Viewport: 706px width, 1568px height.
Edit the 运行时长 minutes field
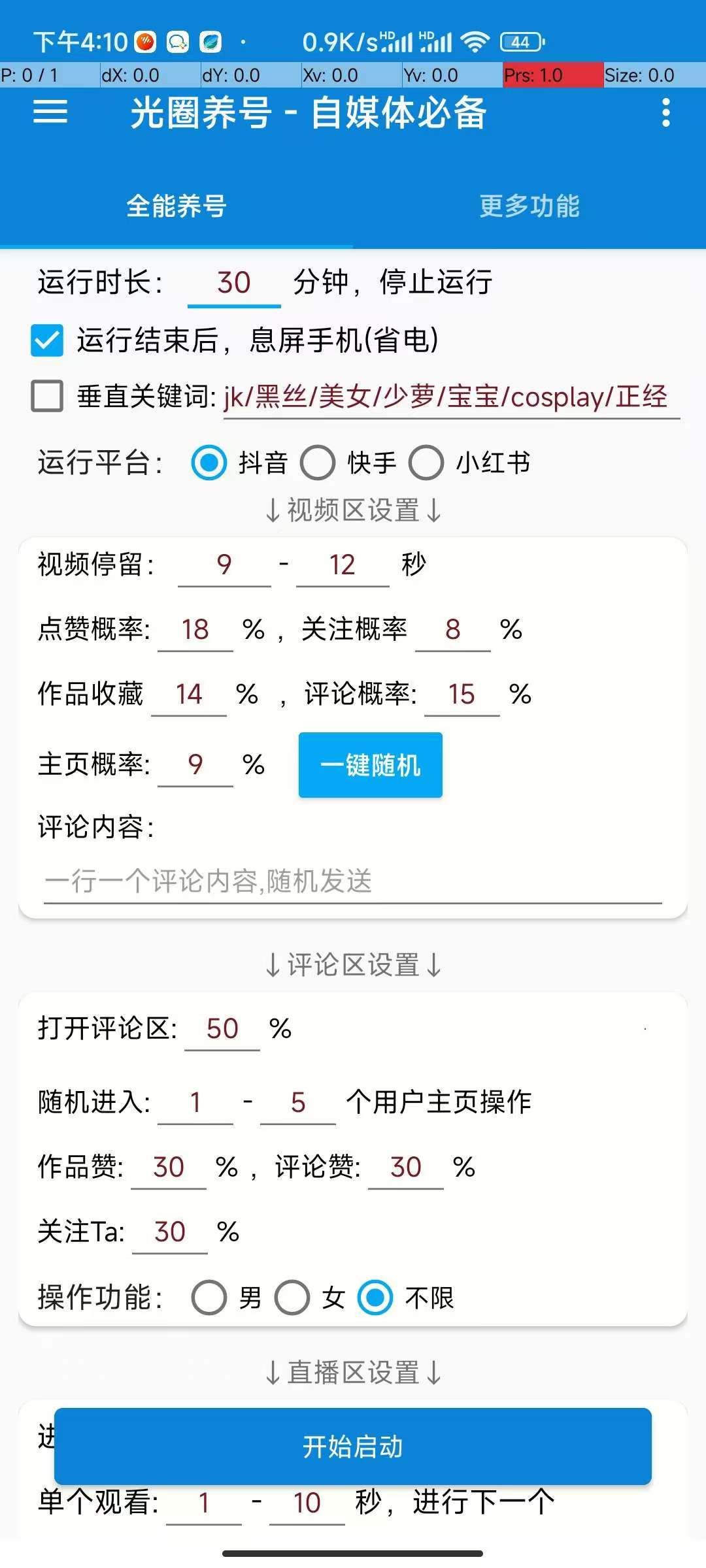233,284
